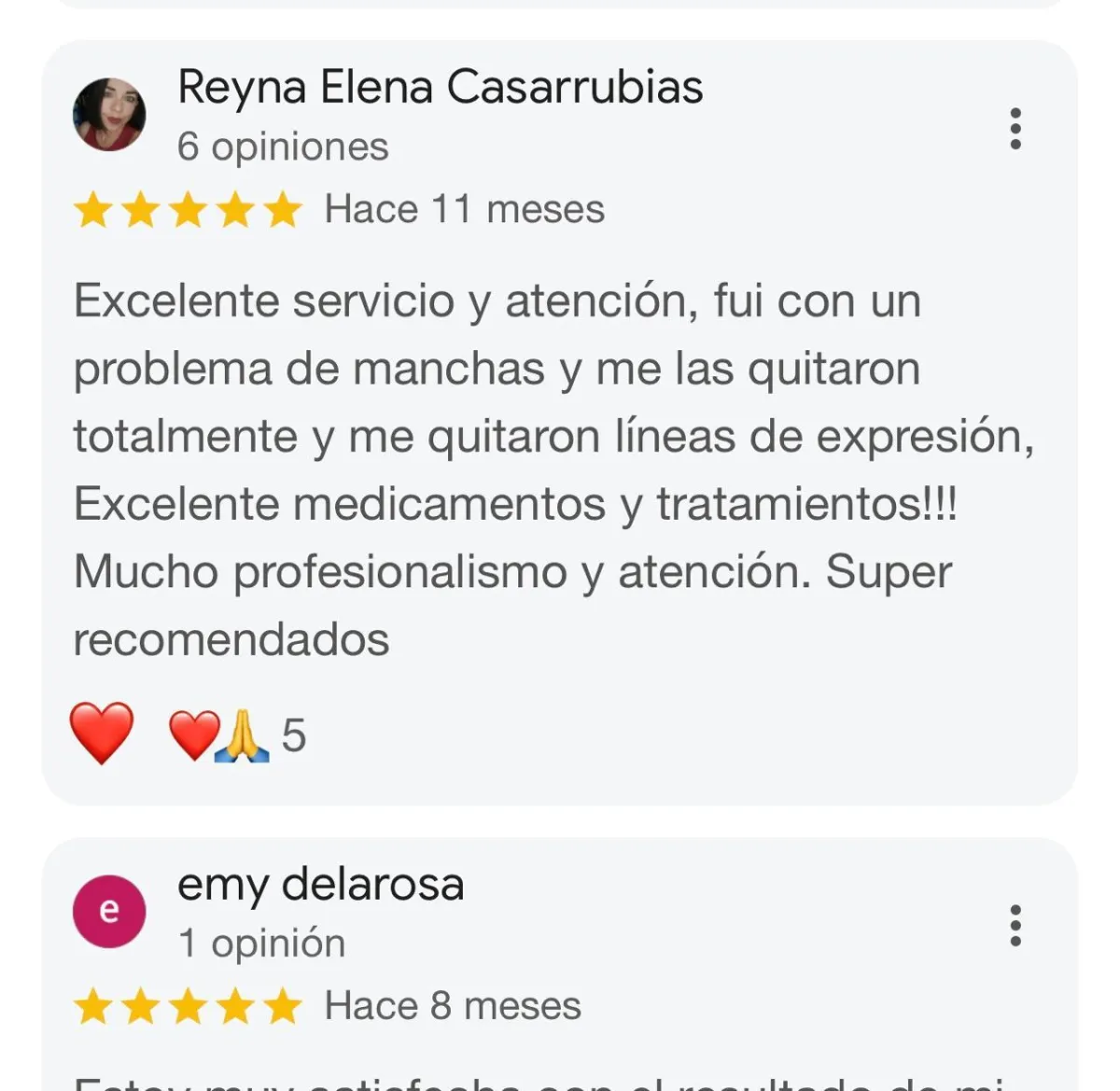
Task: Open overflow menu on emy delarosa's review
Action: tap(1015, 926)
